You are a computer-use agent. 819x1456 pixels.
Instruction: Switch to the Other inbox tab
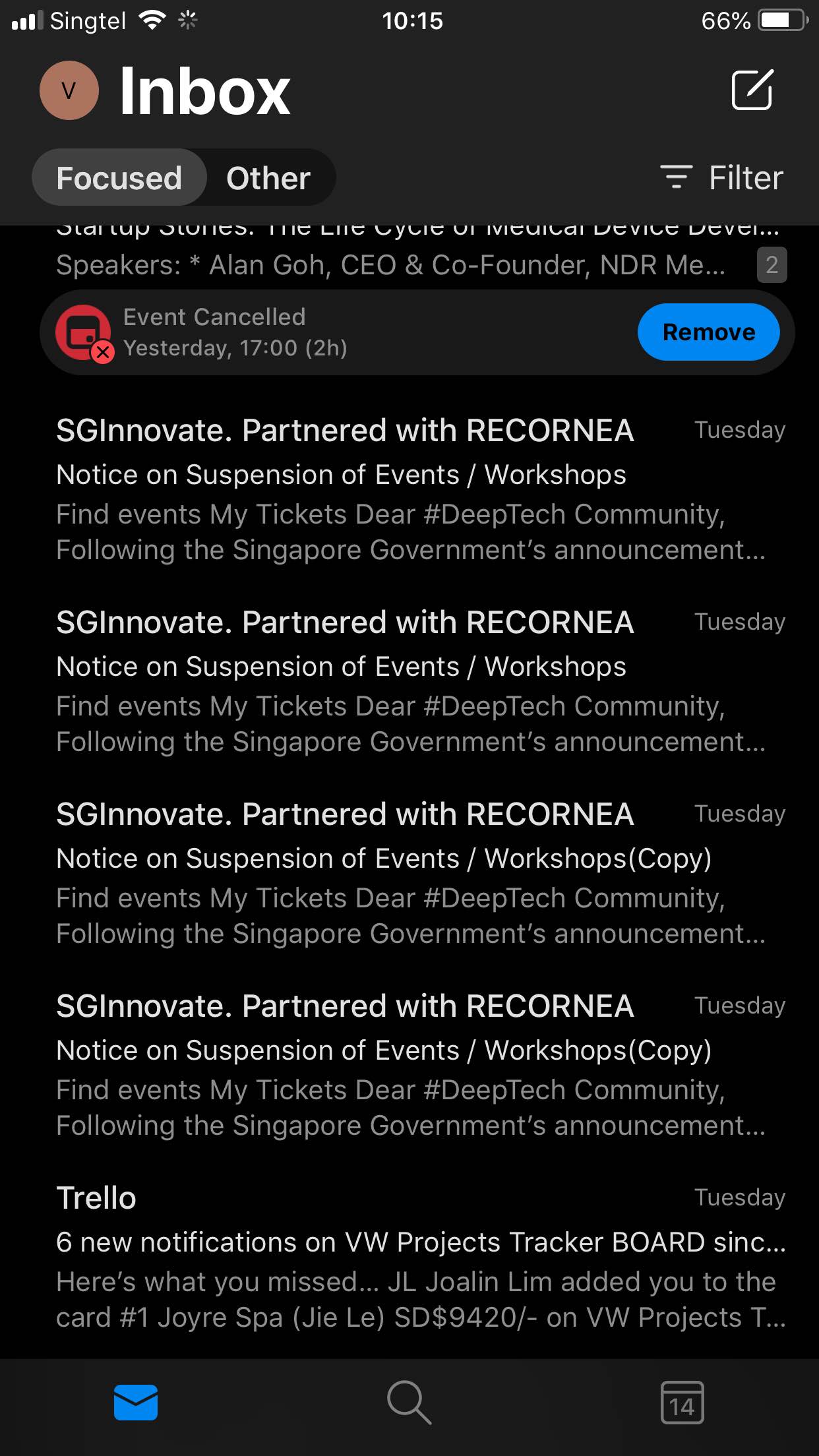[x=268, y=178]
